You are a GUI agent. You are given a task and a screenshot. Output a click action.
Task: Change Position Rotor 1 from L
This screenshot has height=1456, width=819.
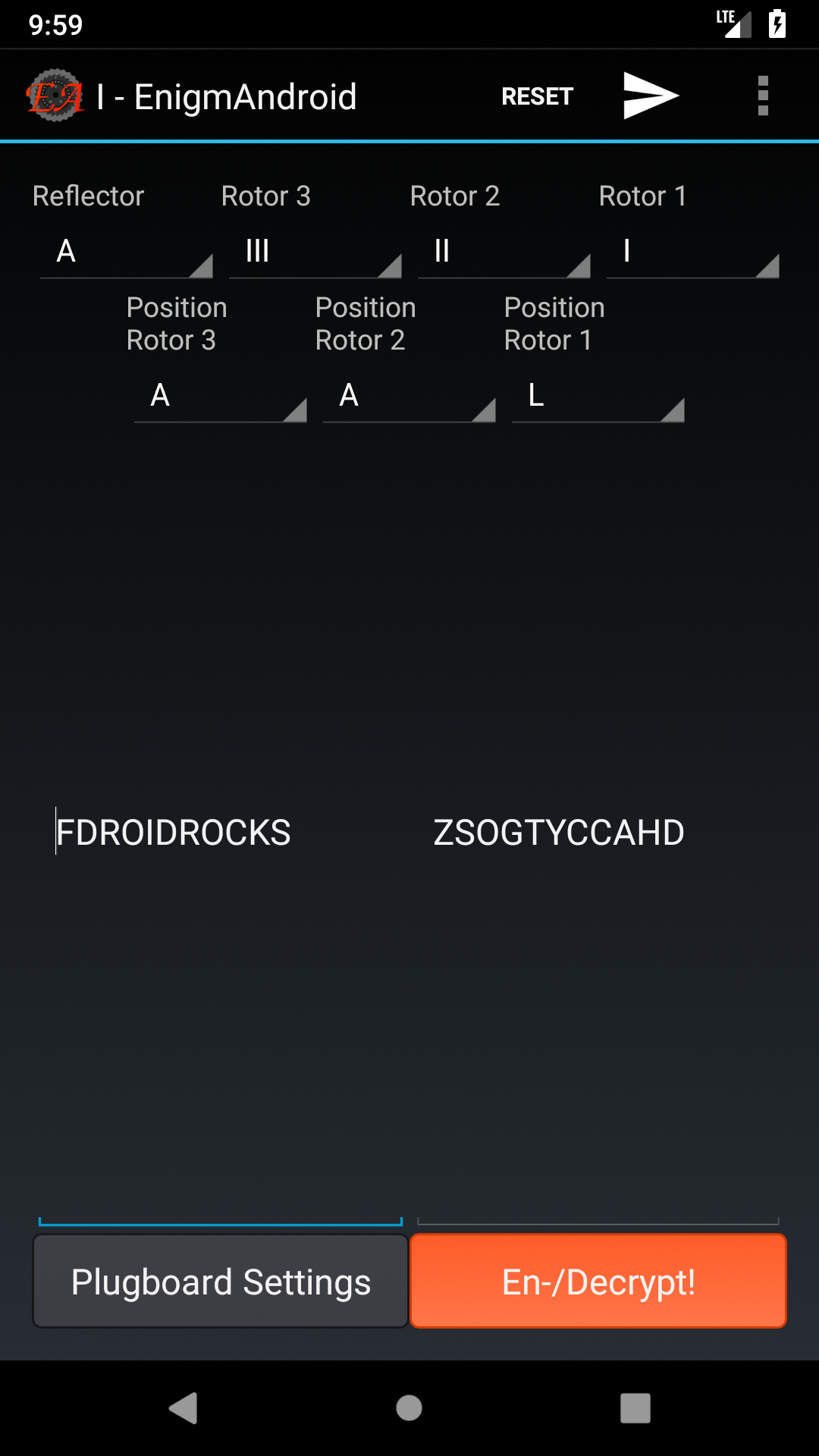598,397
